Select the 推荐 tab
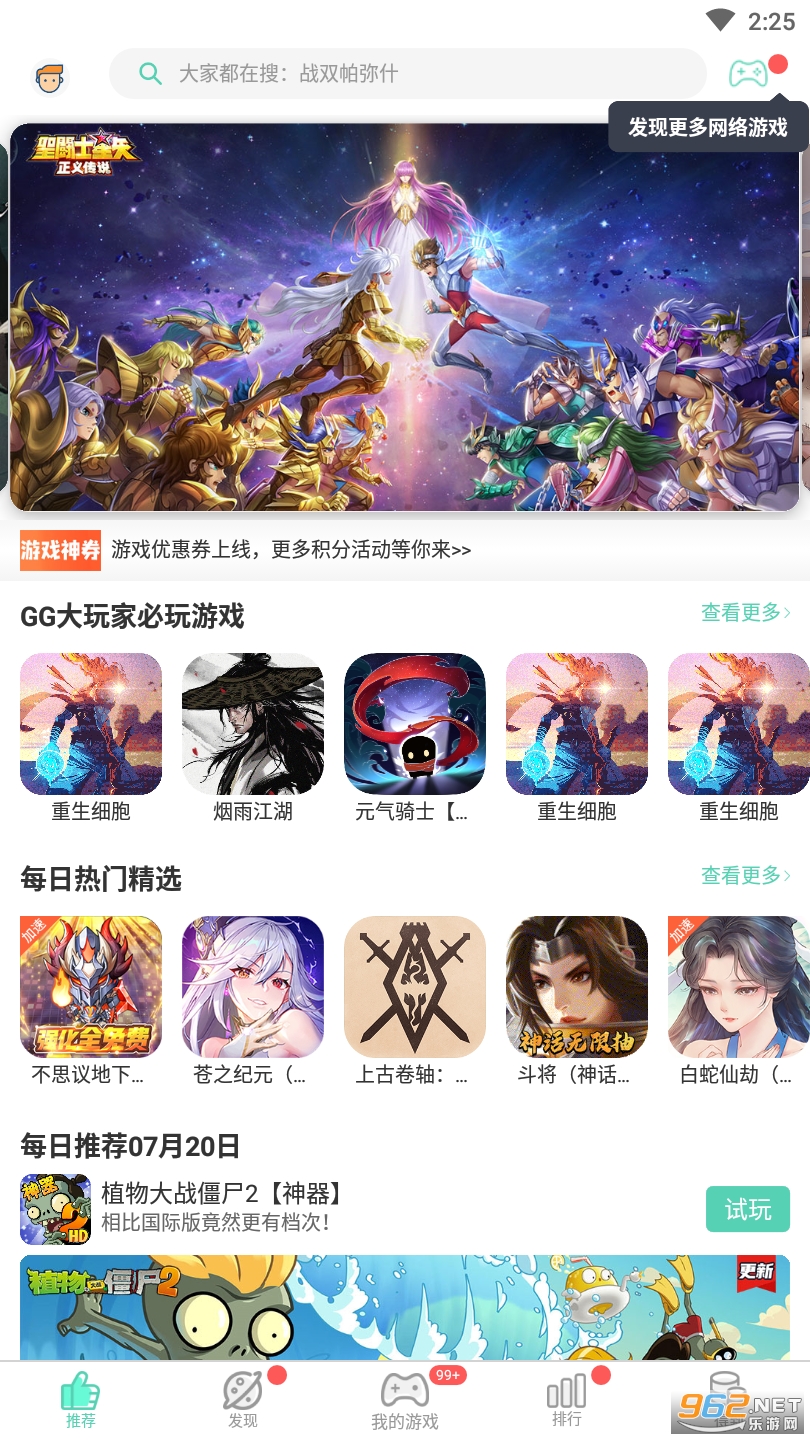 coord(81,1400)
